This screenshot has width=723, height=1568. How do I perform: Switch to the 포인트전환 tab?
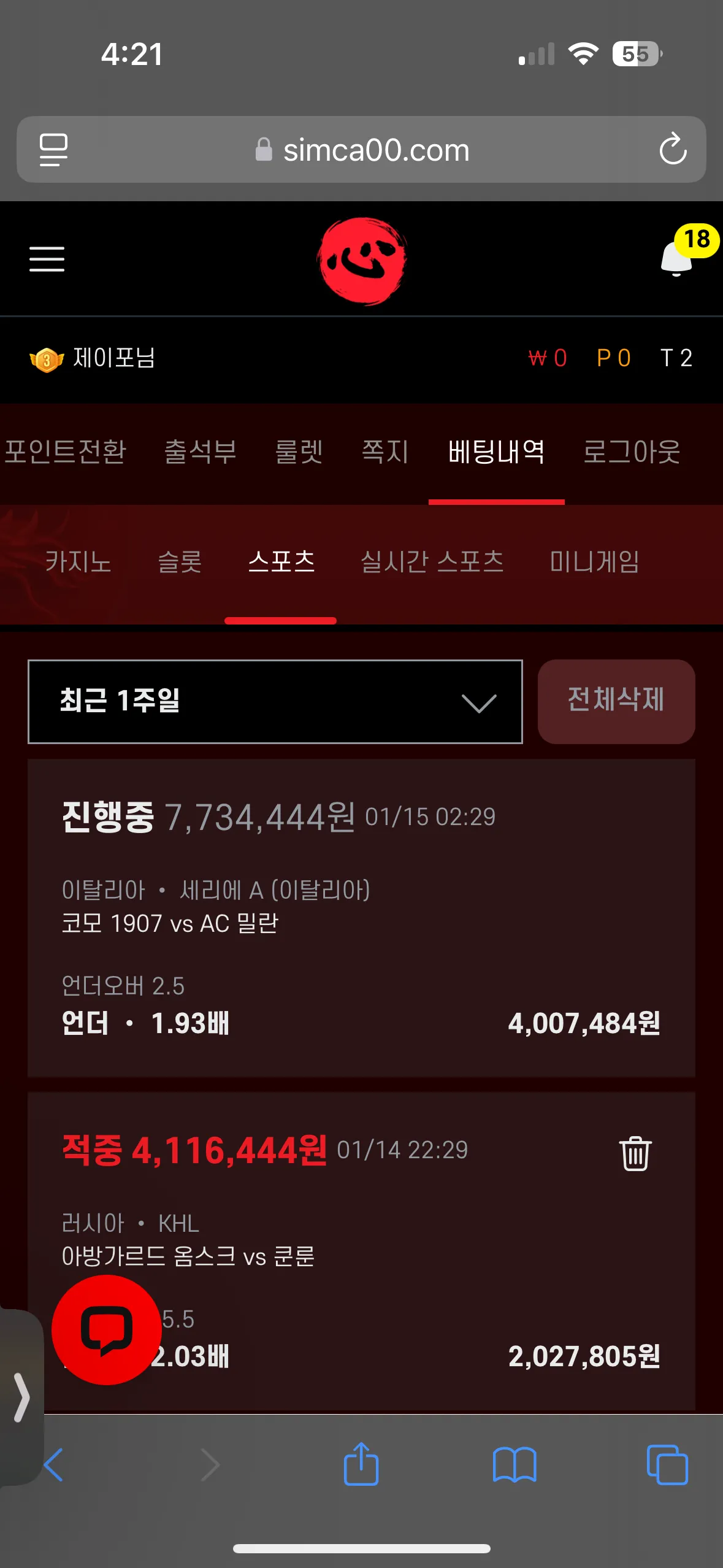pos(65,452)
